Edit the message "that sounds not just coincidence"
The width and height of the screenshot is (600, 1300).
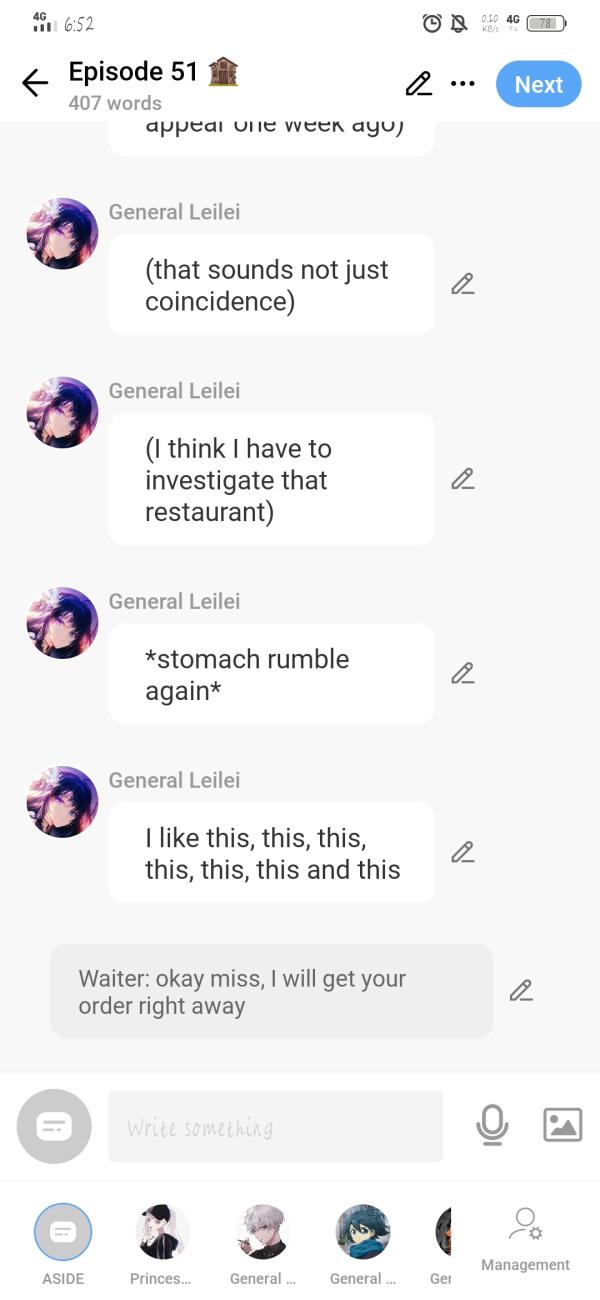pos(462,284)
